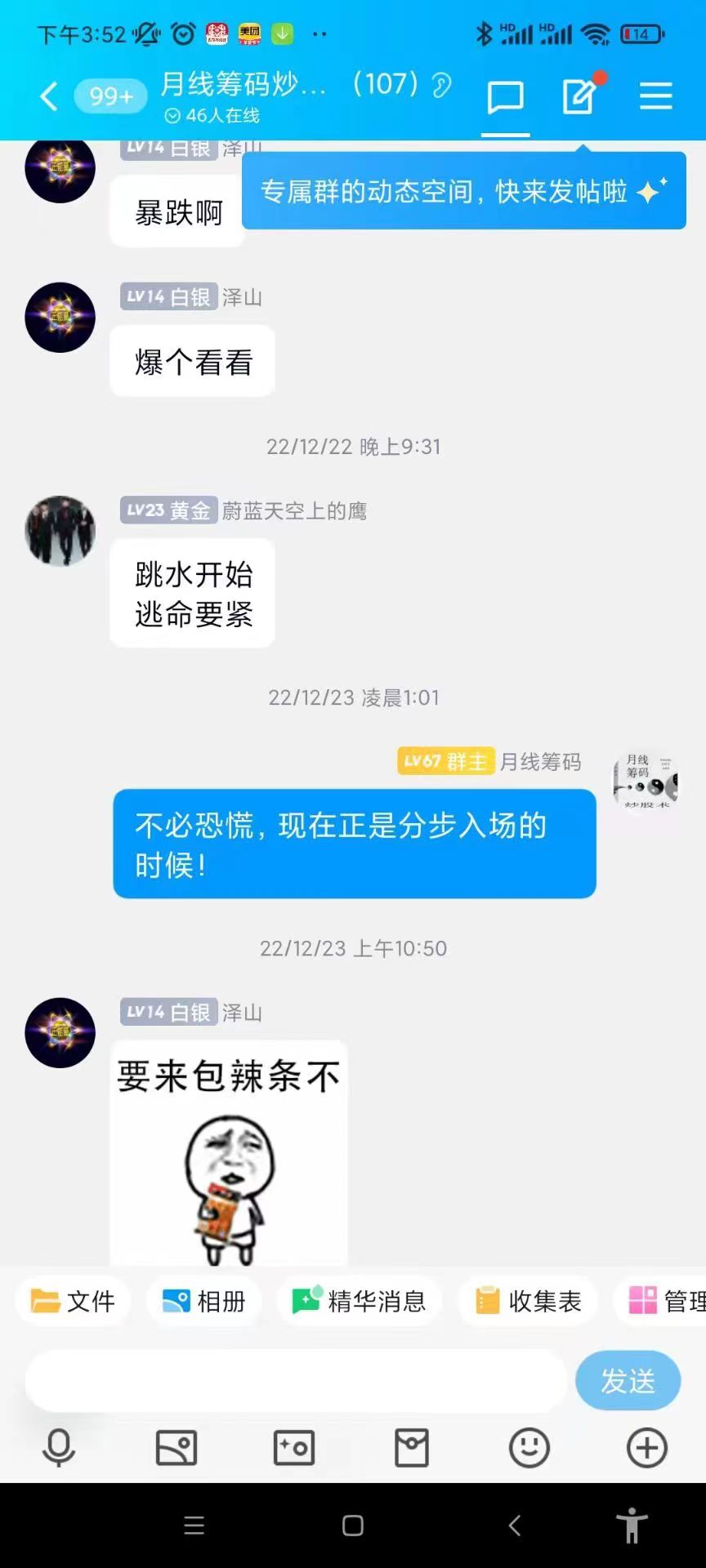Open the 相册 album shortcut
The image size is (706, 1568).
pyautogui.click(x=203, y=1301)
